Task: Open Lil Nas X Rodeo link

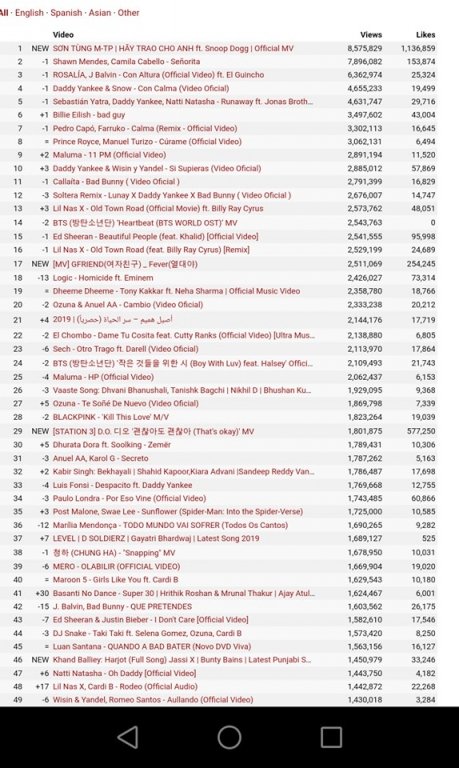Action: coord(125,687)
